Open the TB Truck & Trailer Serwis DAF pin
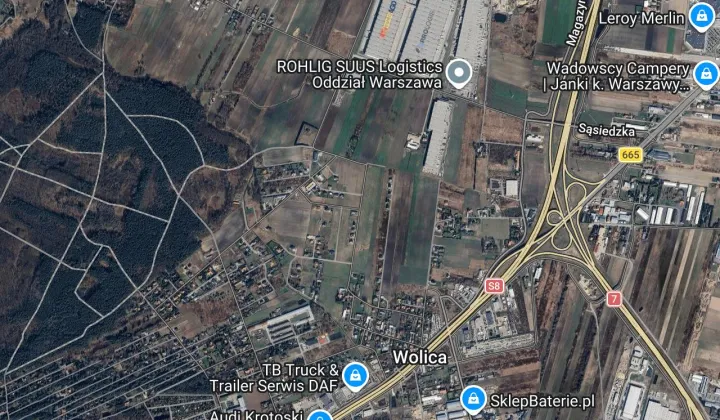720x420 pixels. (x=352, y=375)
